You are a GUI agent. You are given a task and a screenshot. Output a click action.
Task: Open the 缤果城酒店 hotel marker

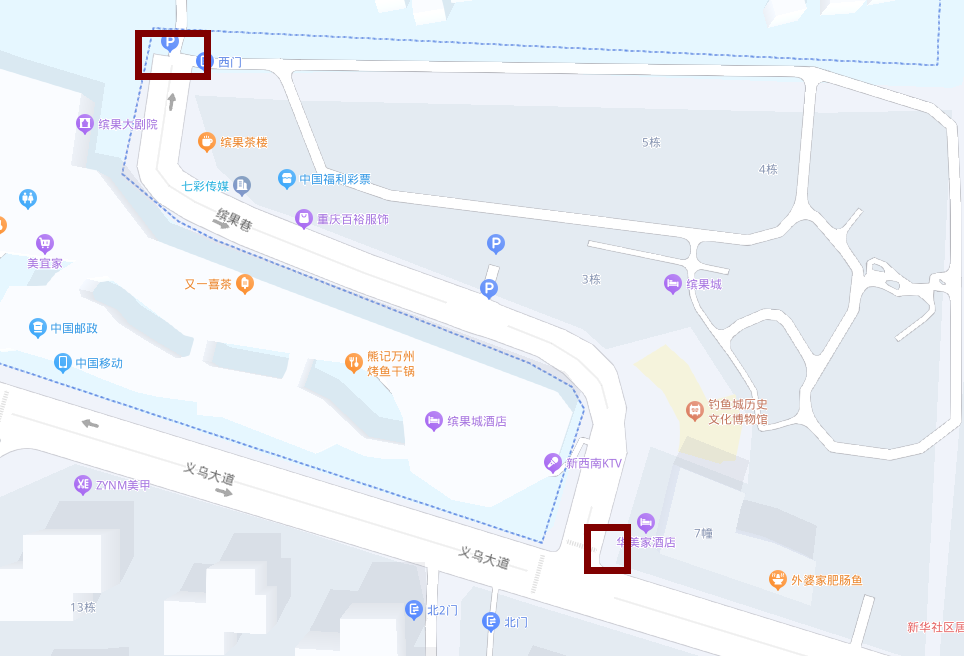[434, 421]
